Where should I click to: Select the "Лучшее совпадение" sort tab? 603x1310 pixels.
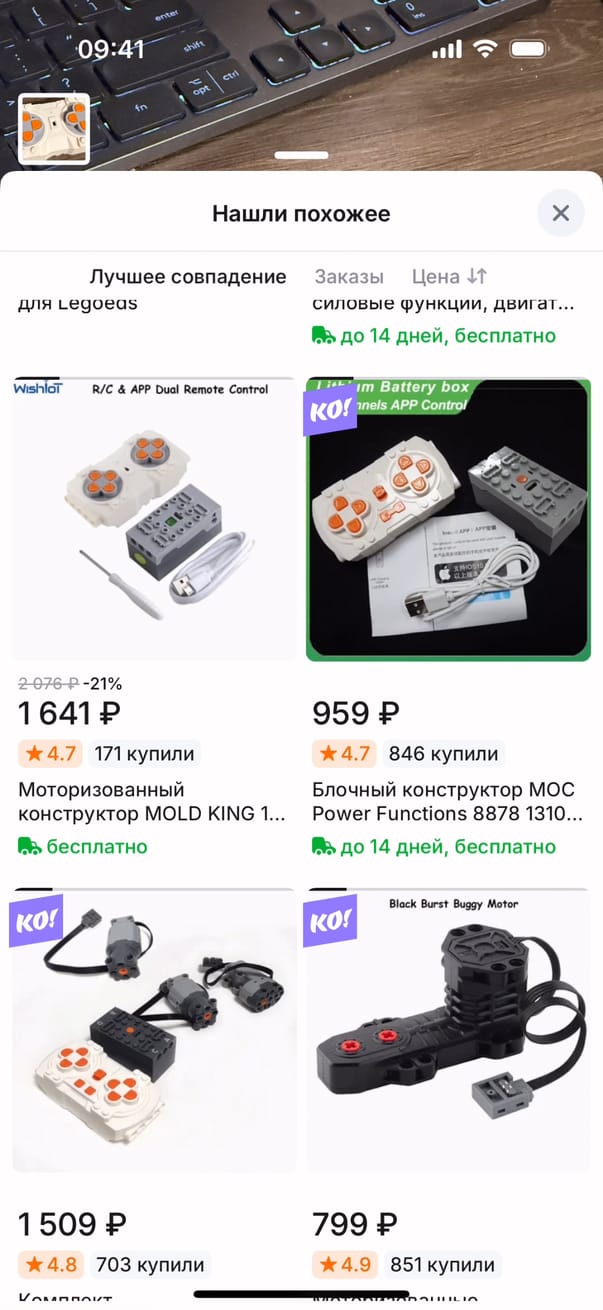point(188,277)
